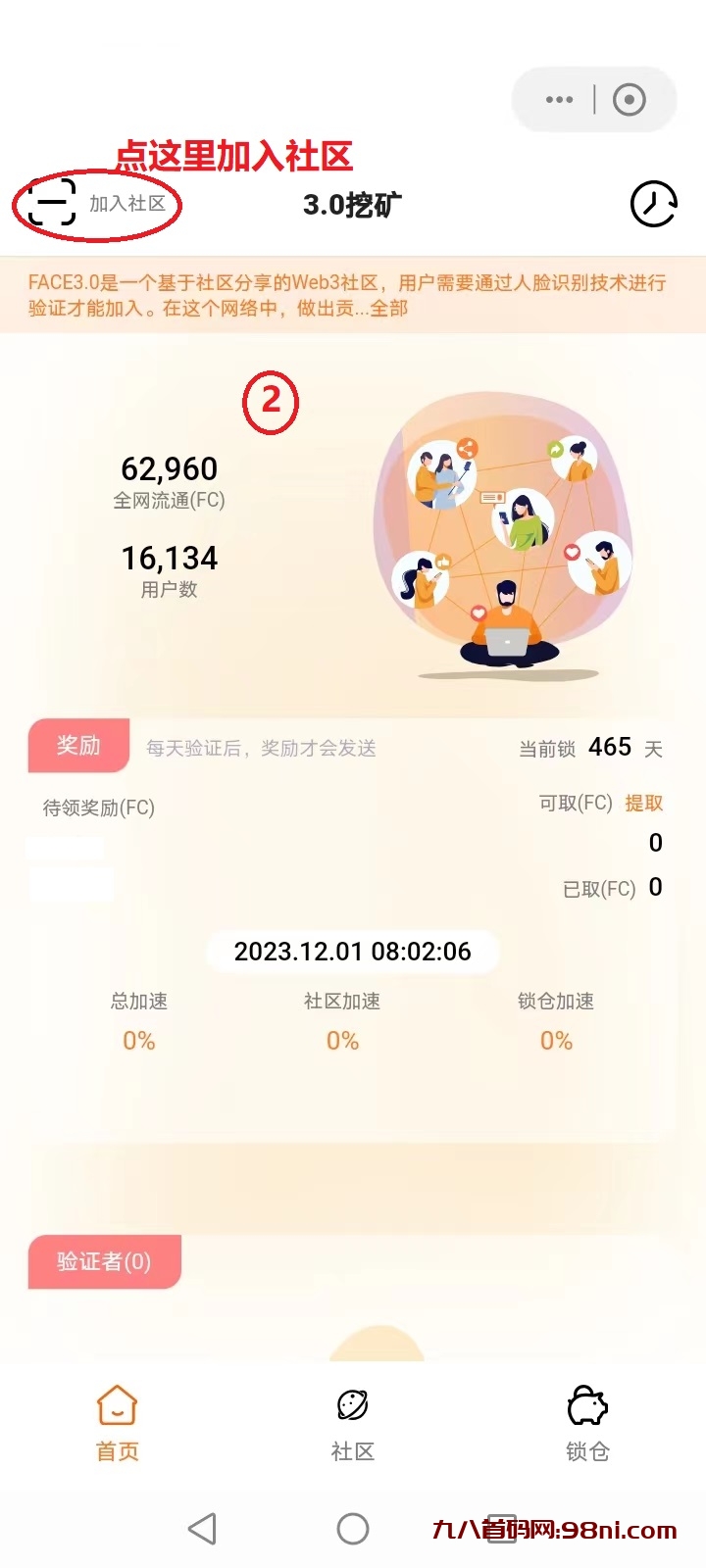Open the 验证者(0) list
Viewport: 706px width, 1568px height.
pos(104,1261)
